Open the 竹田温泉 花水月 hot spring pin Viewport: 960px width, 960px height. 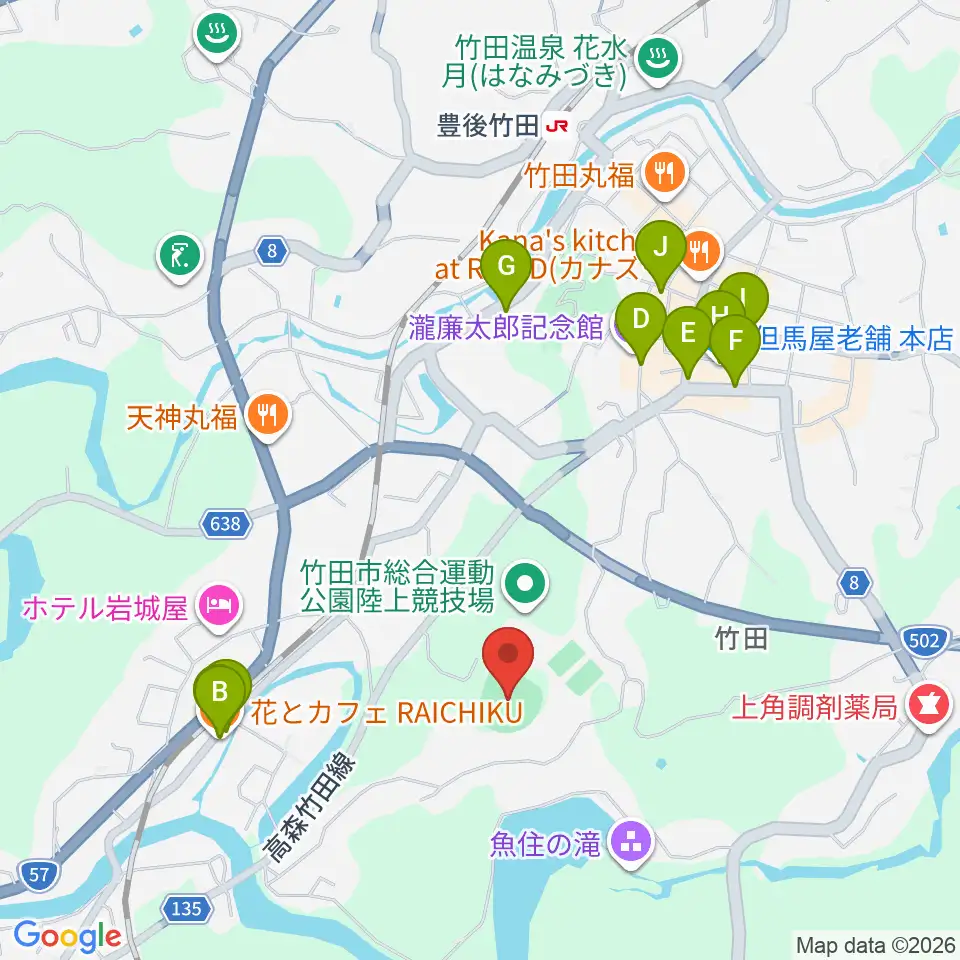[658, 60]
